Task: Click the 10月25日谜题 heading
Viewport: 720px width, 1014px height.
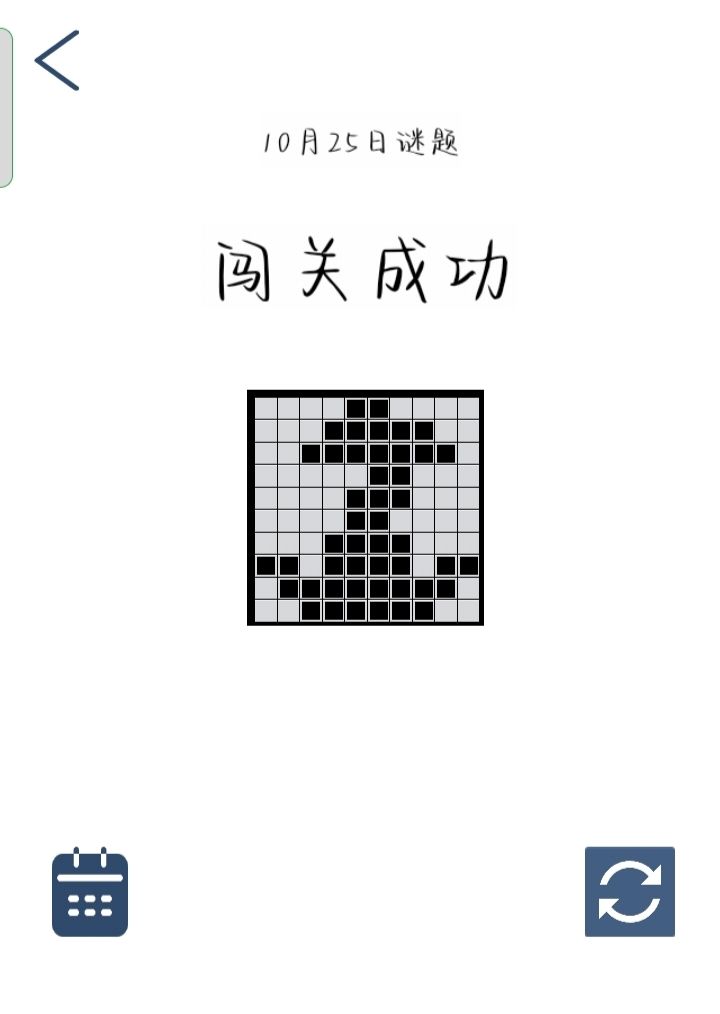Action: pos(364,141)
